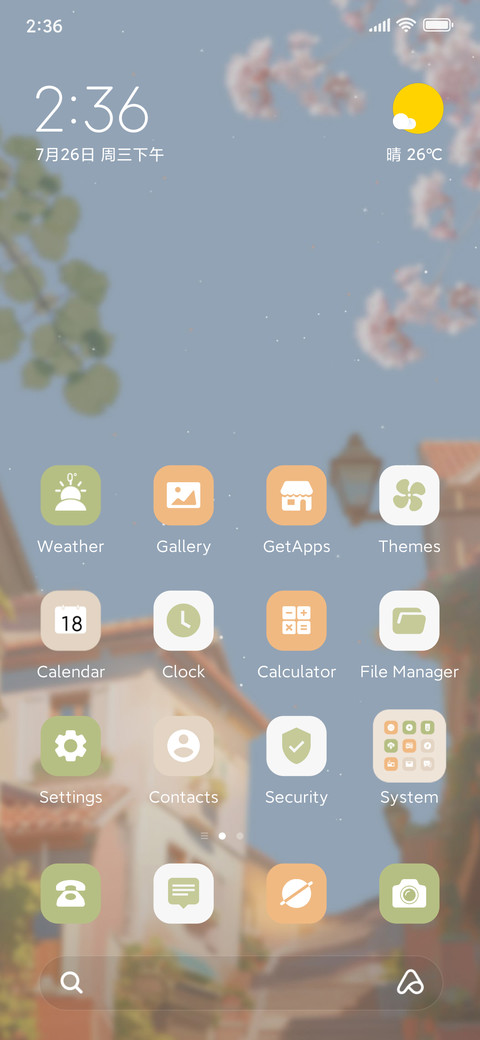Open the camera from the dock
The height and width of the screenshot is (1040, 480).
[x=409, y=893]
